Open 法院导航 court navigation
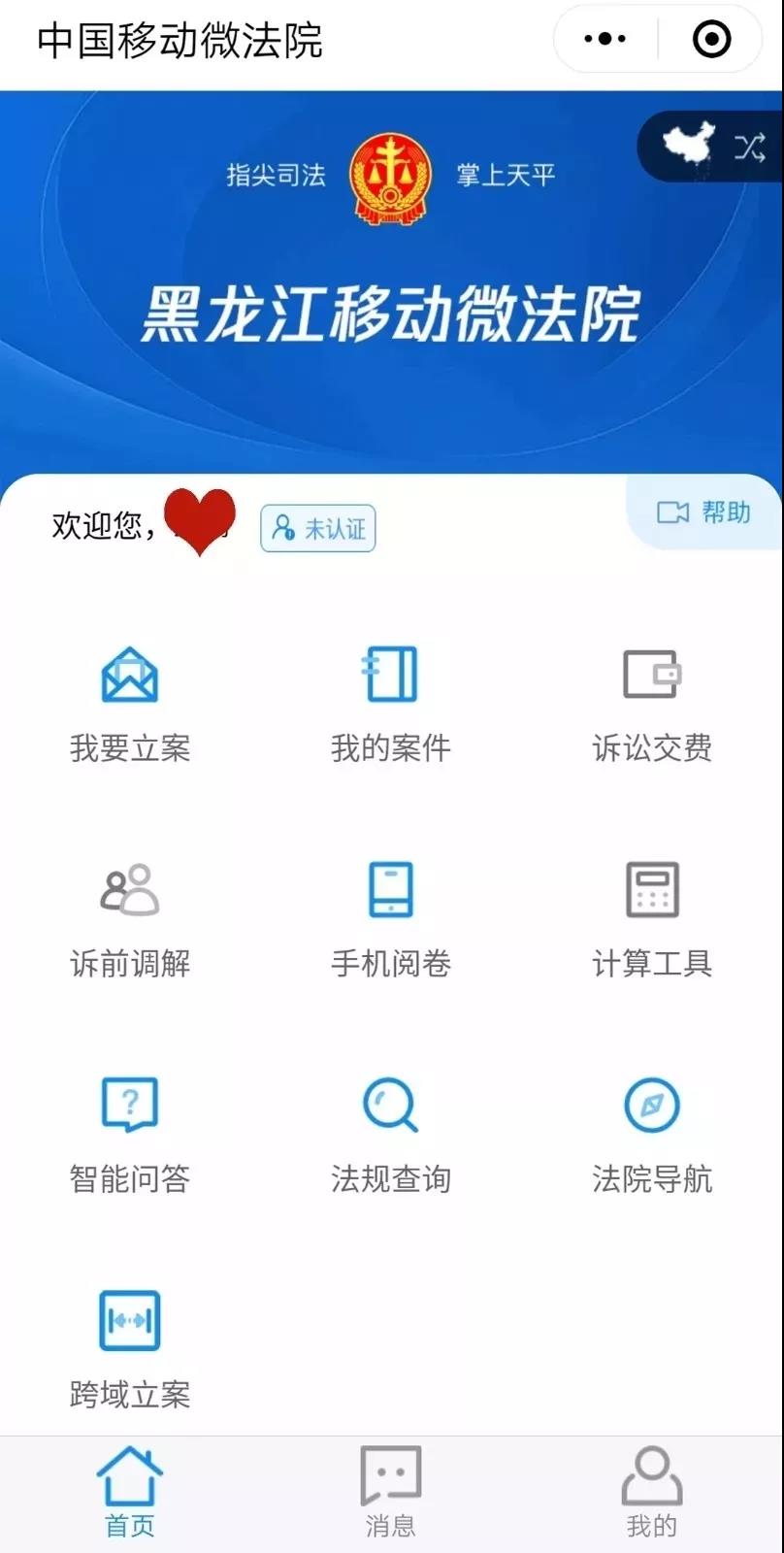Viewport: 784px width, 1553px height. 652,1134
